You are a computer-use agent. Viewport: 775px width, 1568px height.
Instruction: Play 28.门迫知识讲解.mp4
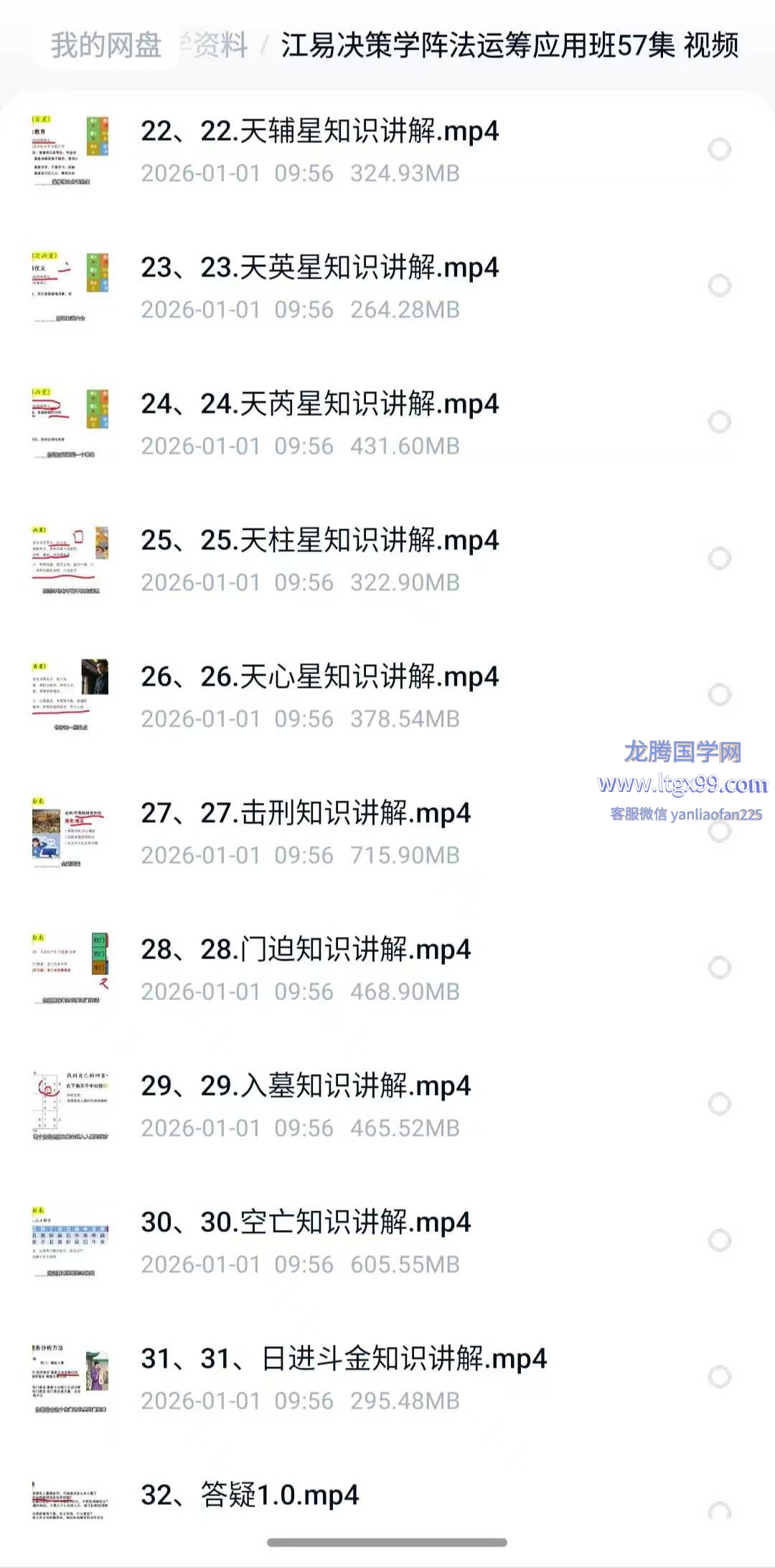pos(306,951)
